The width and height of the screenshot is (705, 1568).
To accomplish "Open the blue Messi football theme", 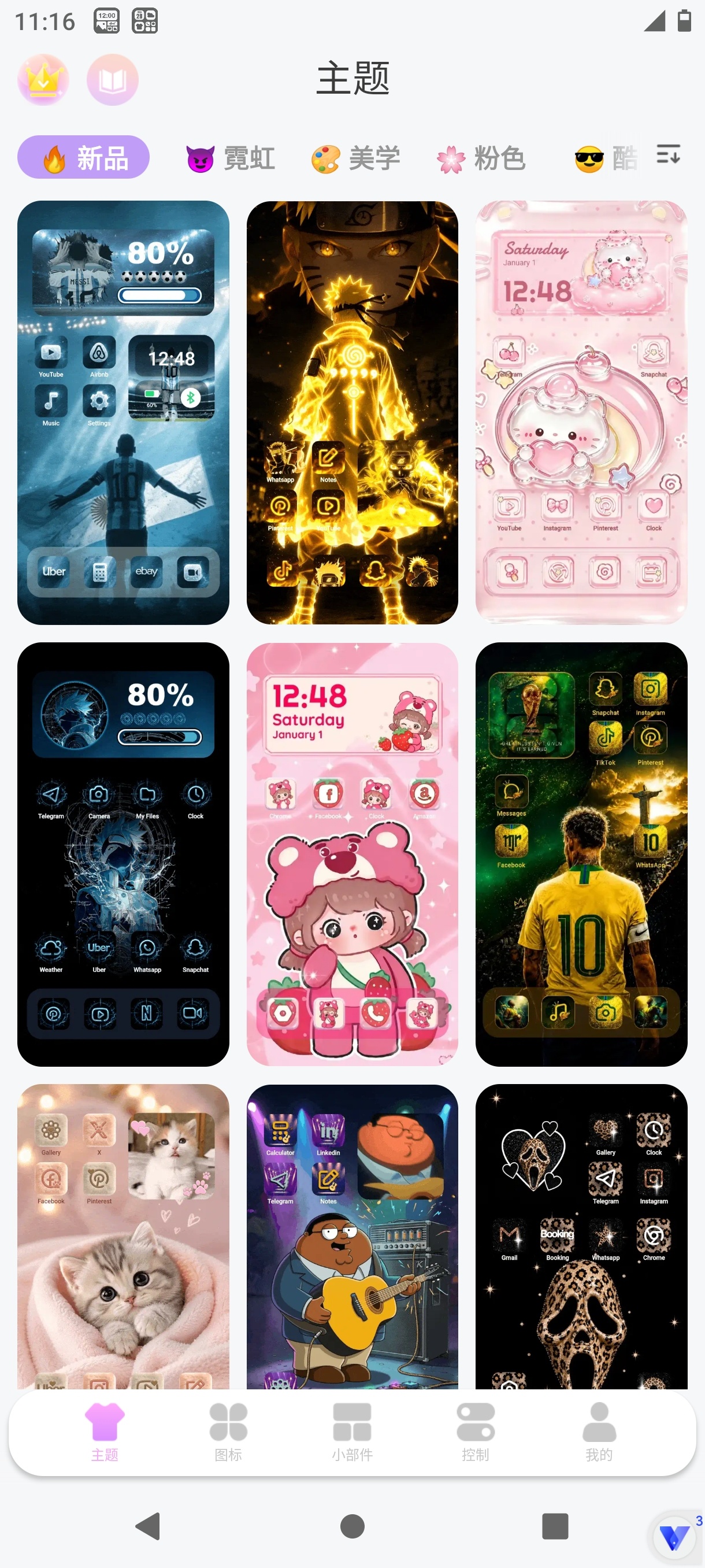I will (124, 413).
